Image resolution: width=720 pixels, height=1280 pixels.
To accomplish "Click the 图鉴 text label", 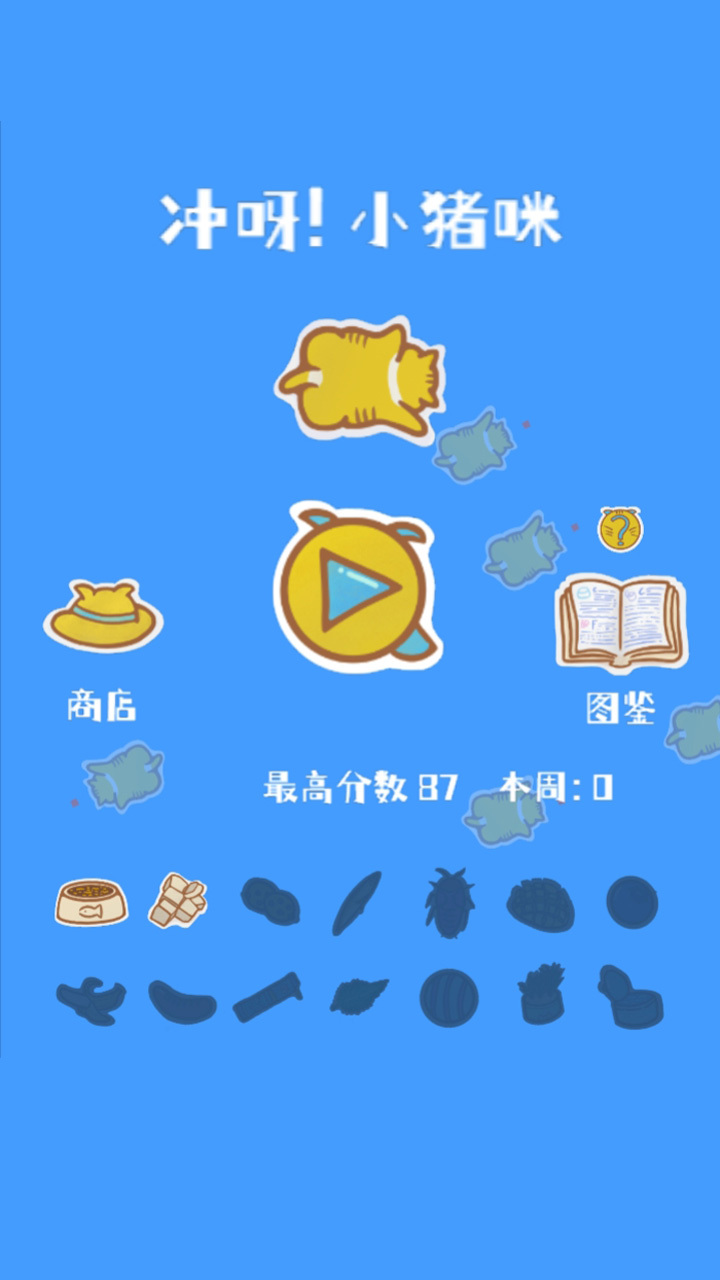I will pos(622,705).
